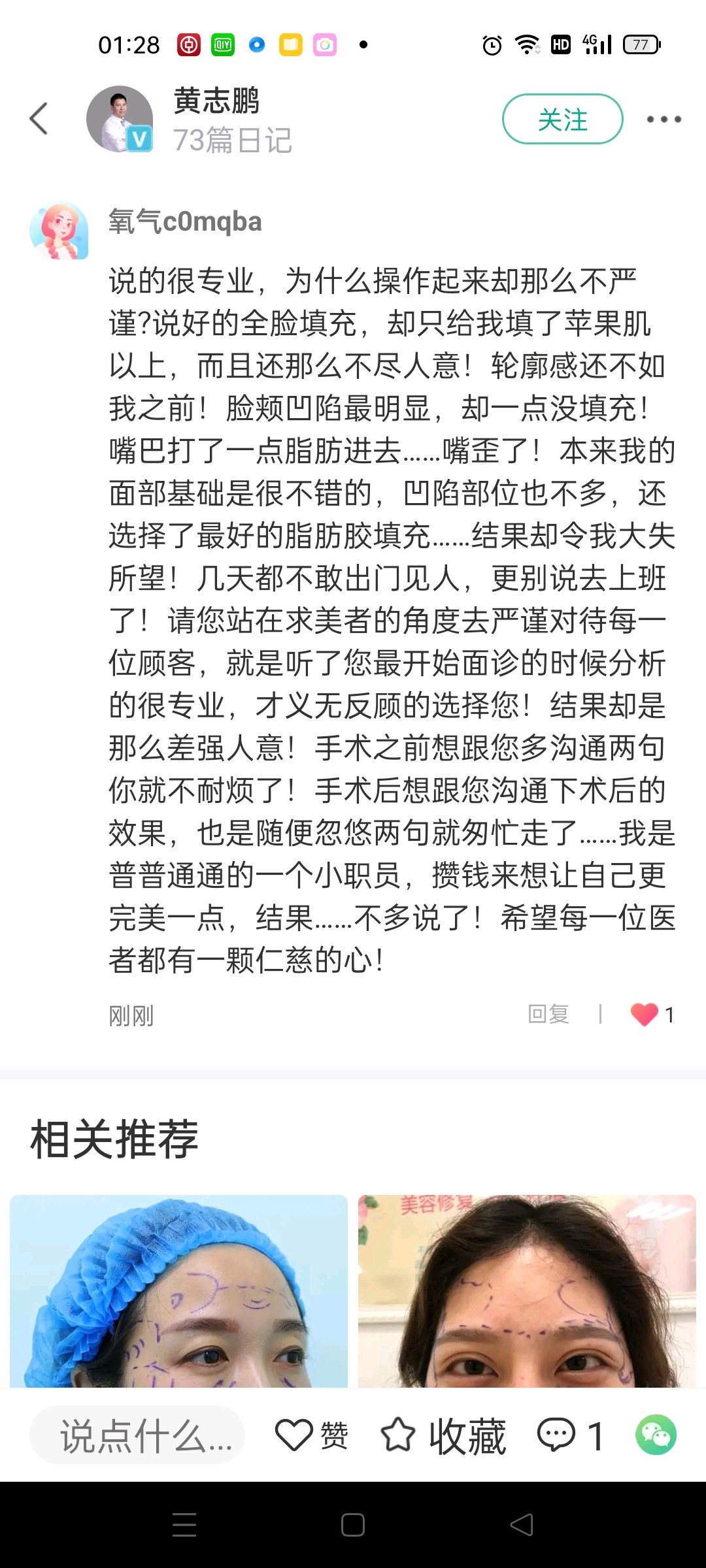Tap the system home button
706x1568 pixels.
tap(353, 1526)
